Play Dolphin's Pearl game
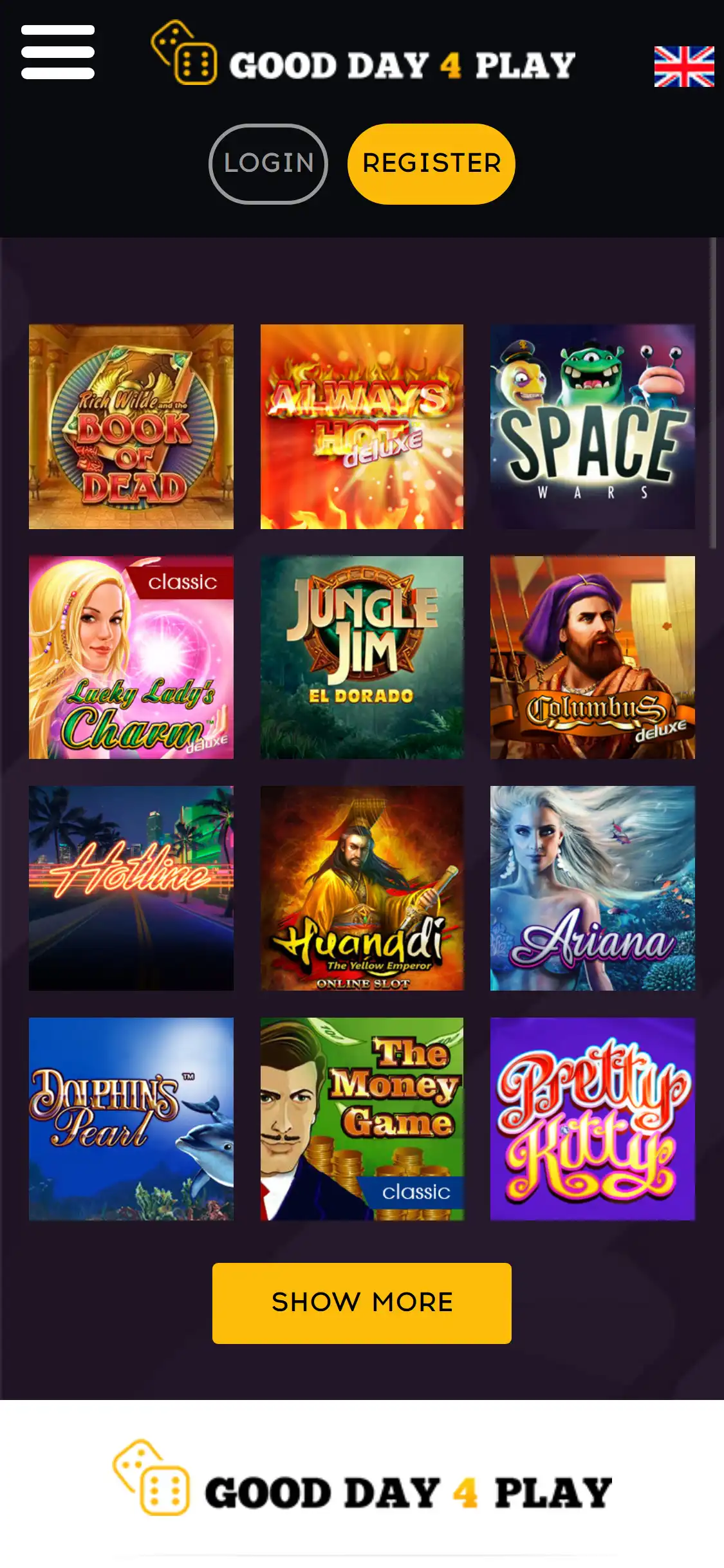Screen dimensions: 724x1568 pyautogui.click(x=131, y=1119)
